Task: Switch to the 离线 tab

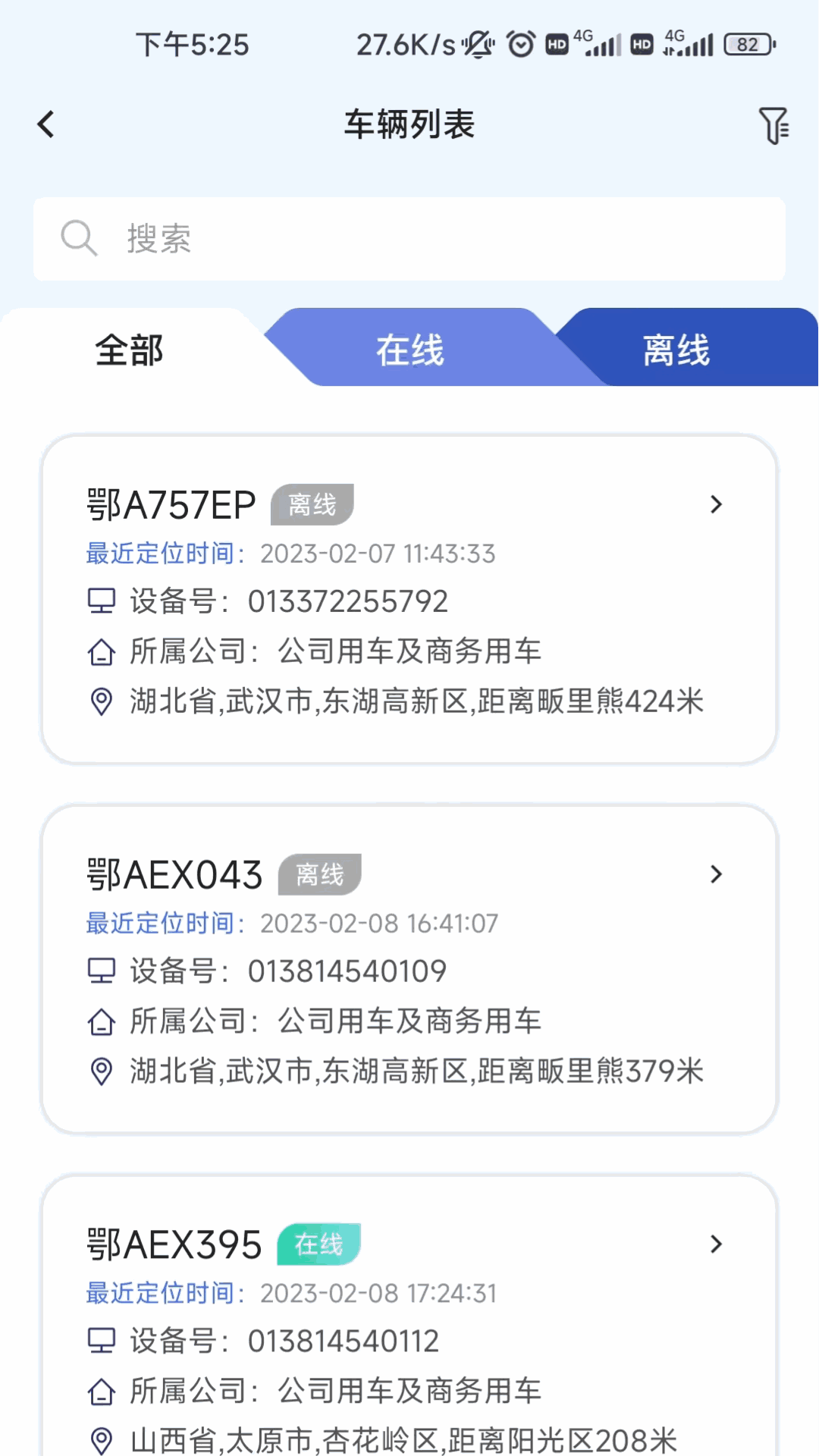Action: (x=673, y=349)
